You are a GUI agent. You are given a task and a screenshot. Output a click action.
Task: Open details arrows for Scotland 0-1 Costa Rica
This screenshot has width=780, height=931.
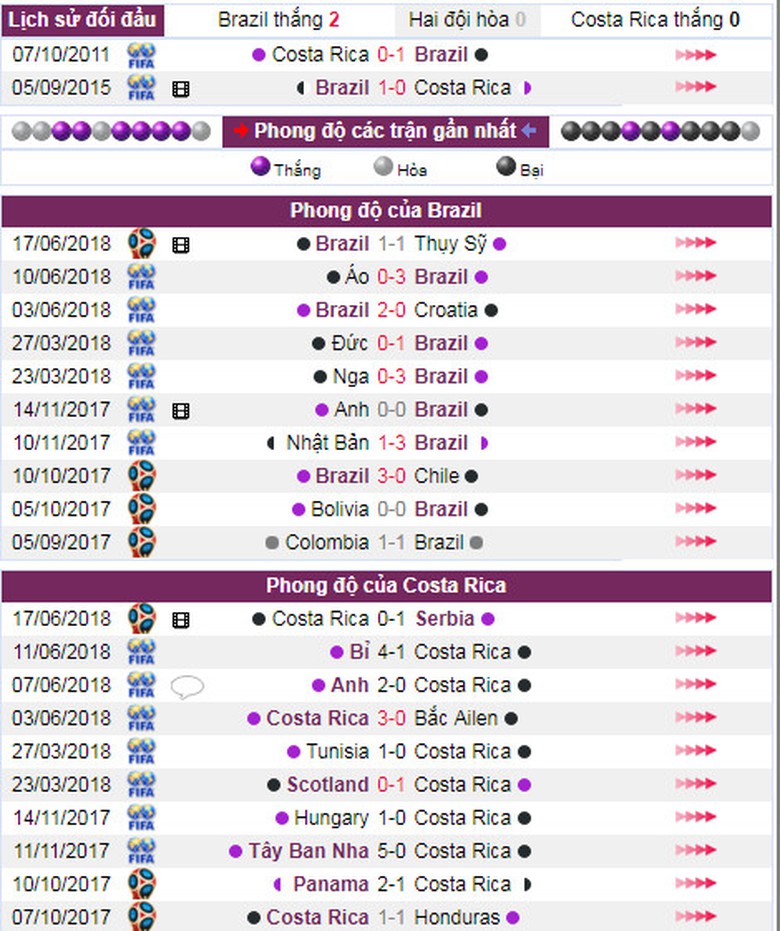(695, 785)
